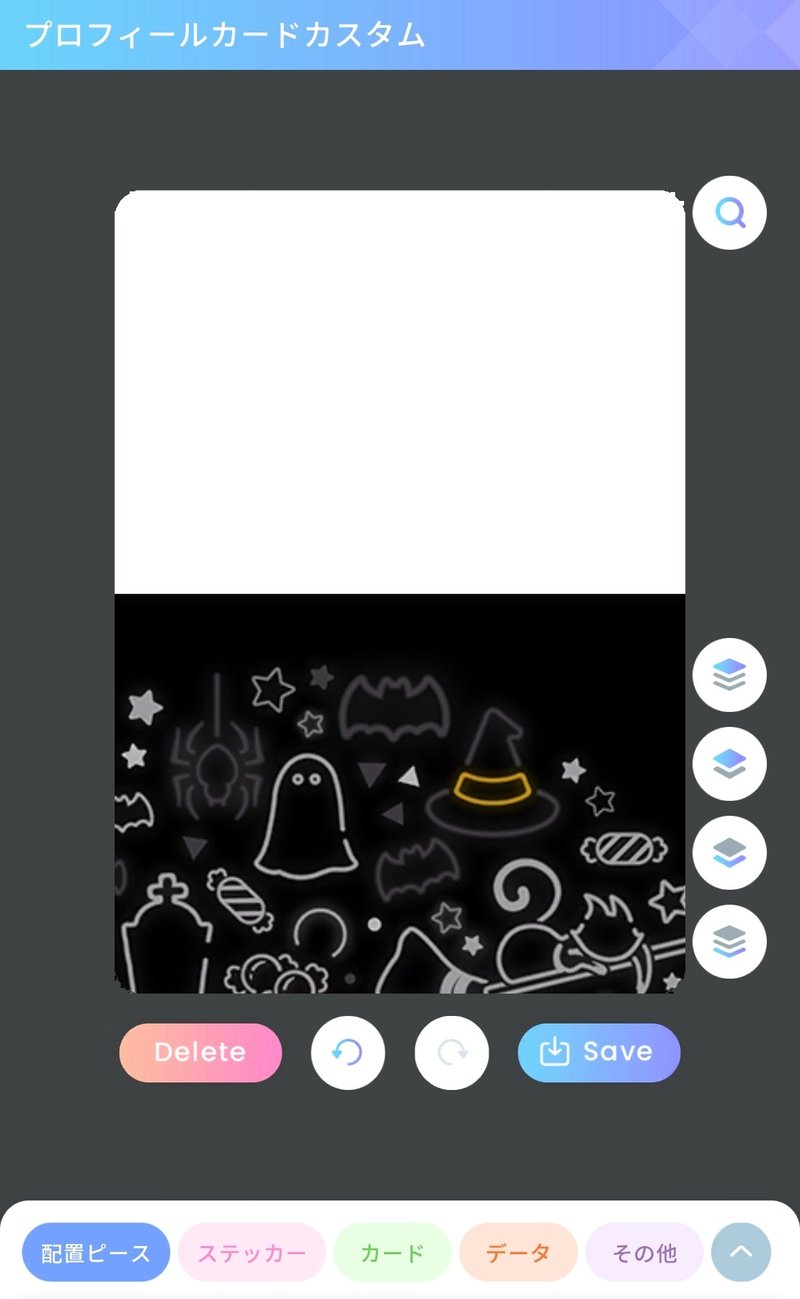Switch to the データ tab
Viewport: 800px width, 1299px height.
518,1252
